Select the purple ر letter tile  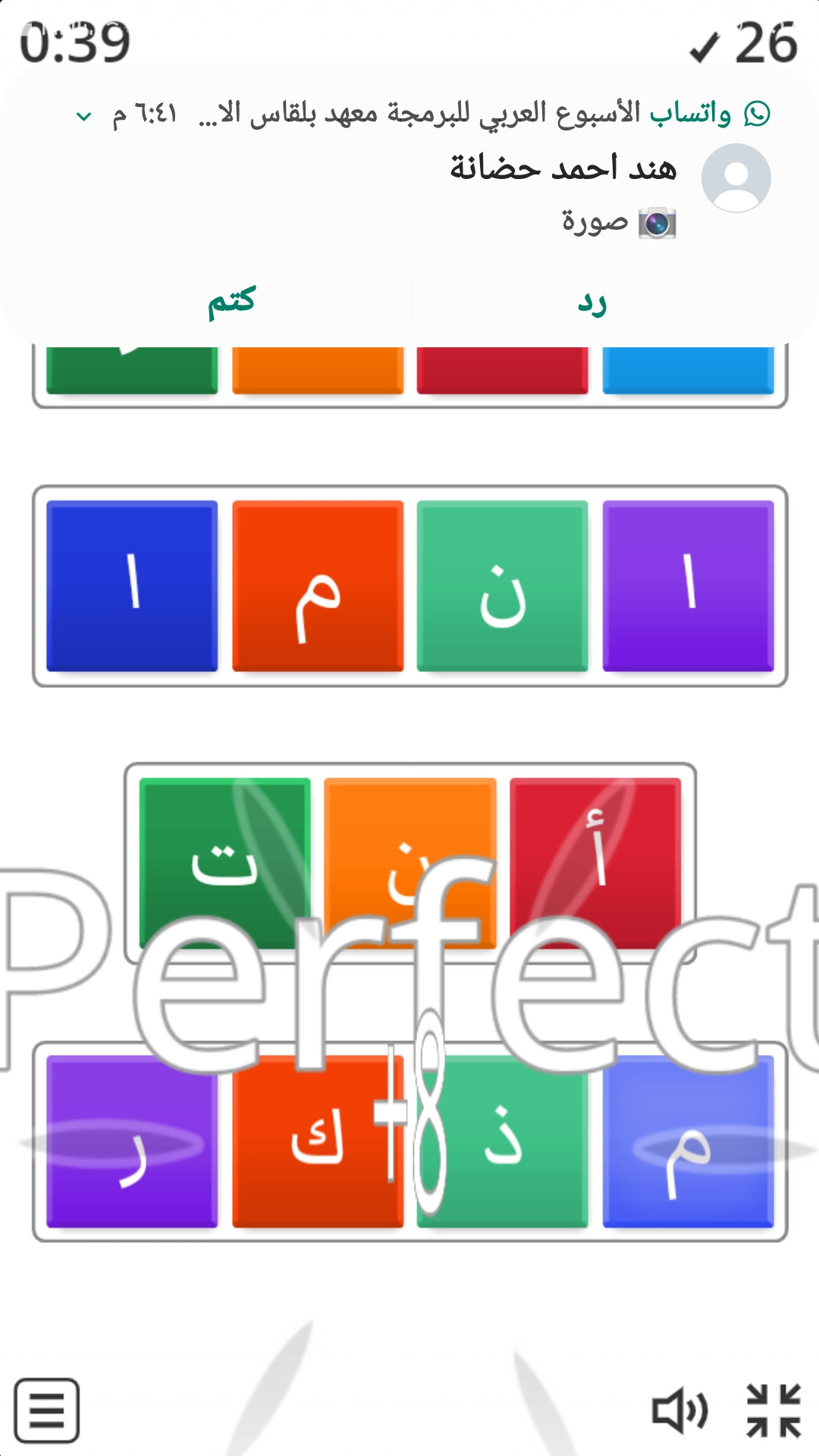tap(132, 1141)
